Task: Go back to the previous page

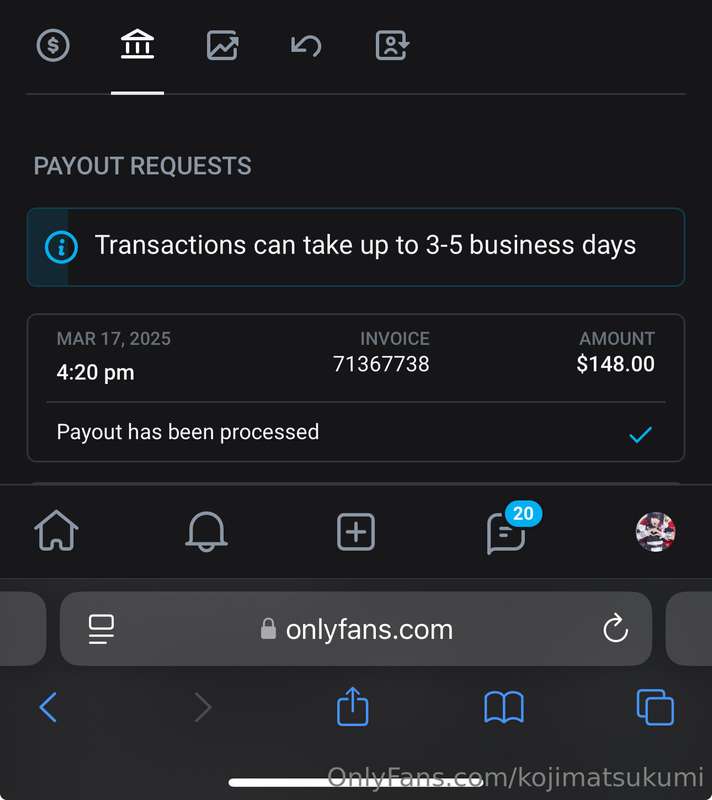Action: (48, 708)
